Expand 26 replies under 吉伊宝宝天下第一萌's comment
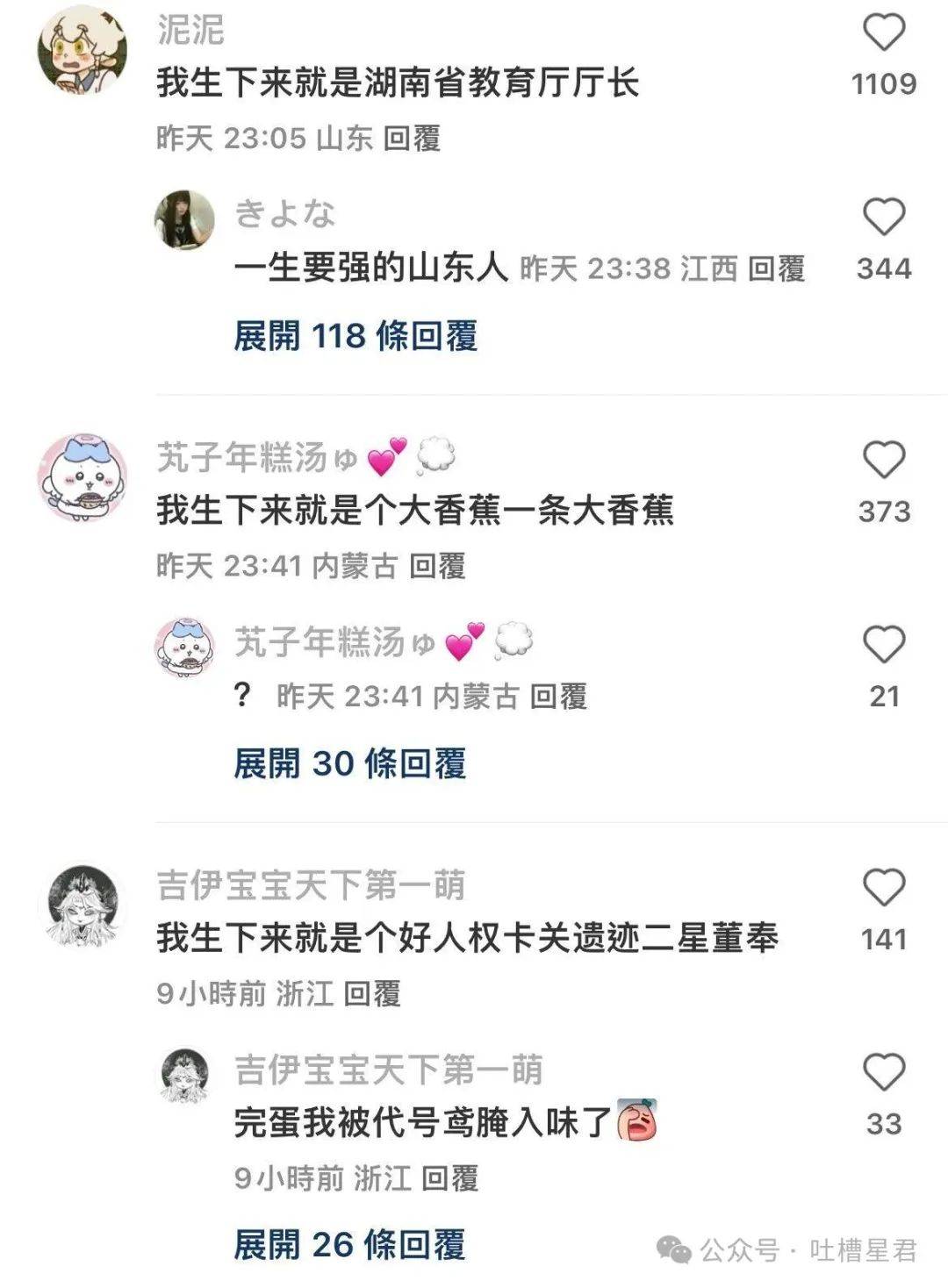This screenshot has height=1288, width=948. point(349,1244)
